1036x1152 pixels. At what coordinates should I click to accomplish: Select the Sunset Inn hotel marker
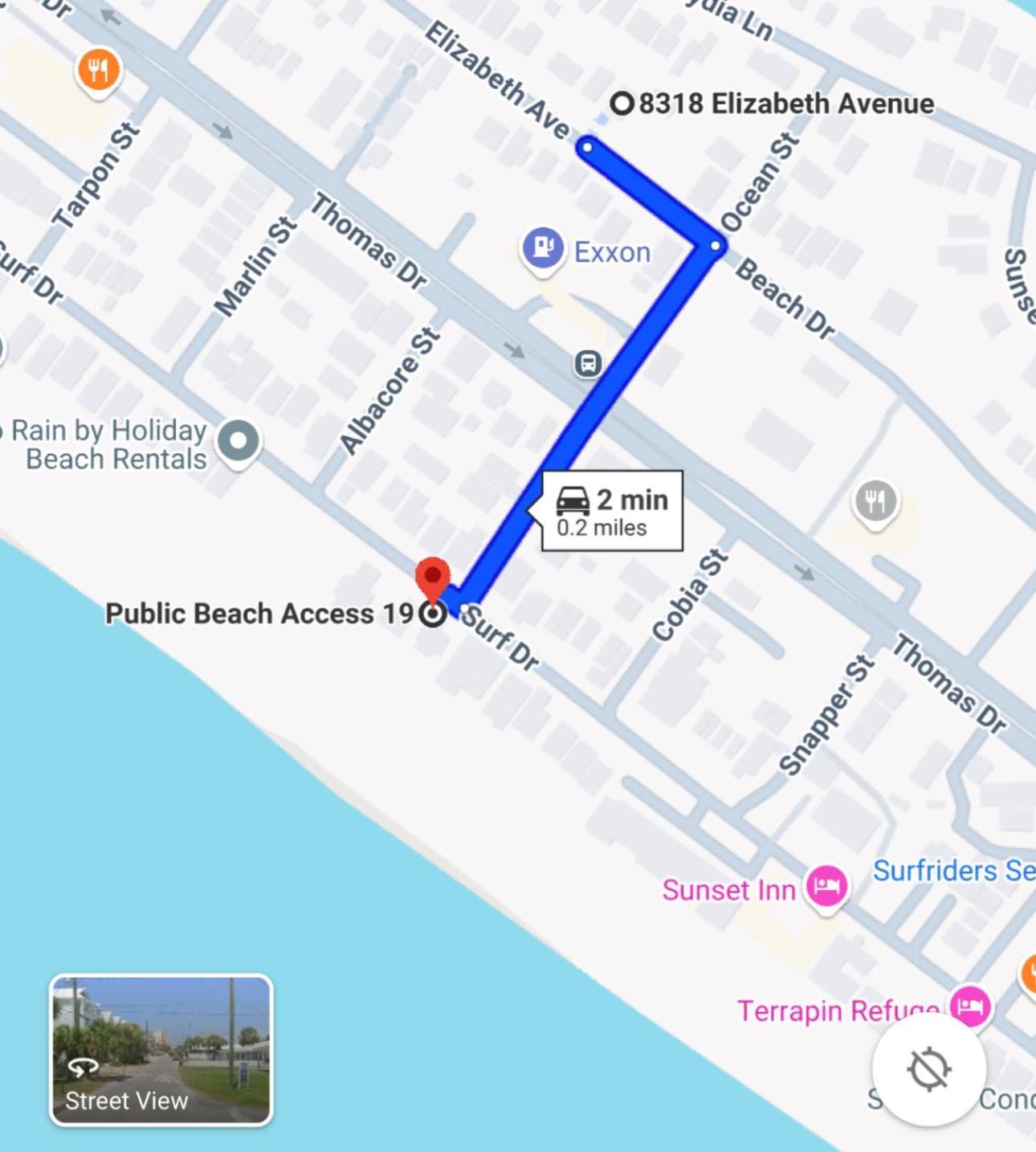click(x=827, y=886)
